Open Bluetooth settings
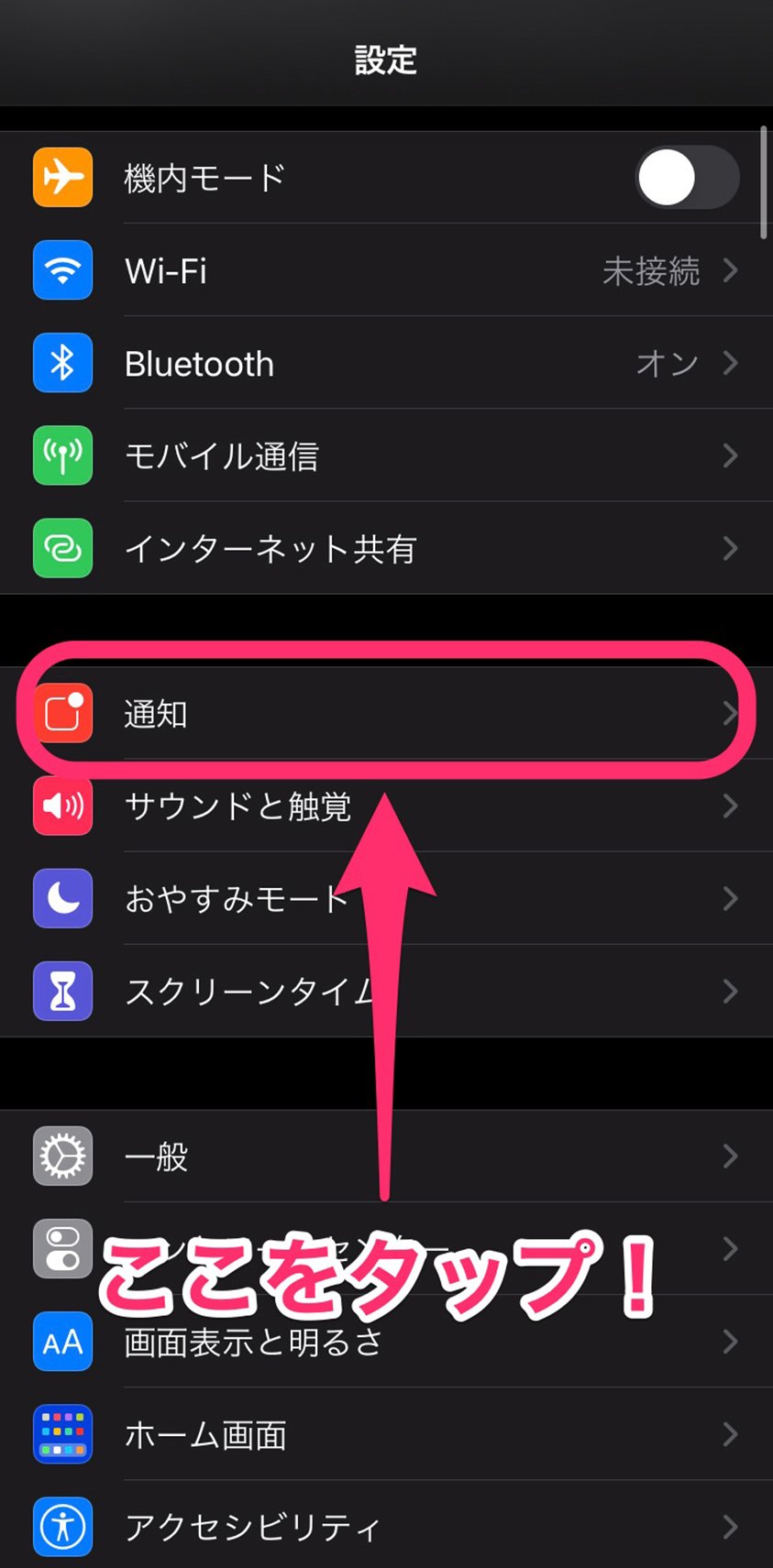Image resolution: width=773 pixels, height=1568 pixels. [x=385, y=364]
